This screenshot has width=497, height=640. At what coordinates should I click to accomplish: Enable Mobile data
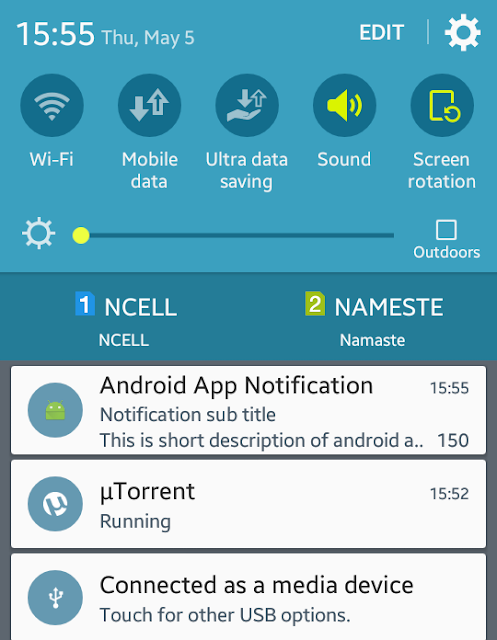149,105
